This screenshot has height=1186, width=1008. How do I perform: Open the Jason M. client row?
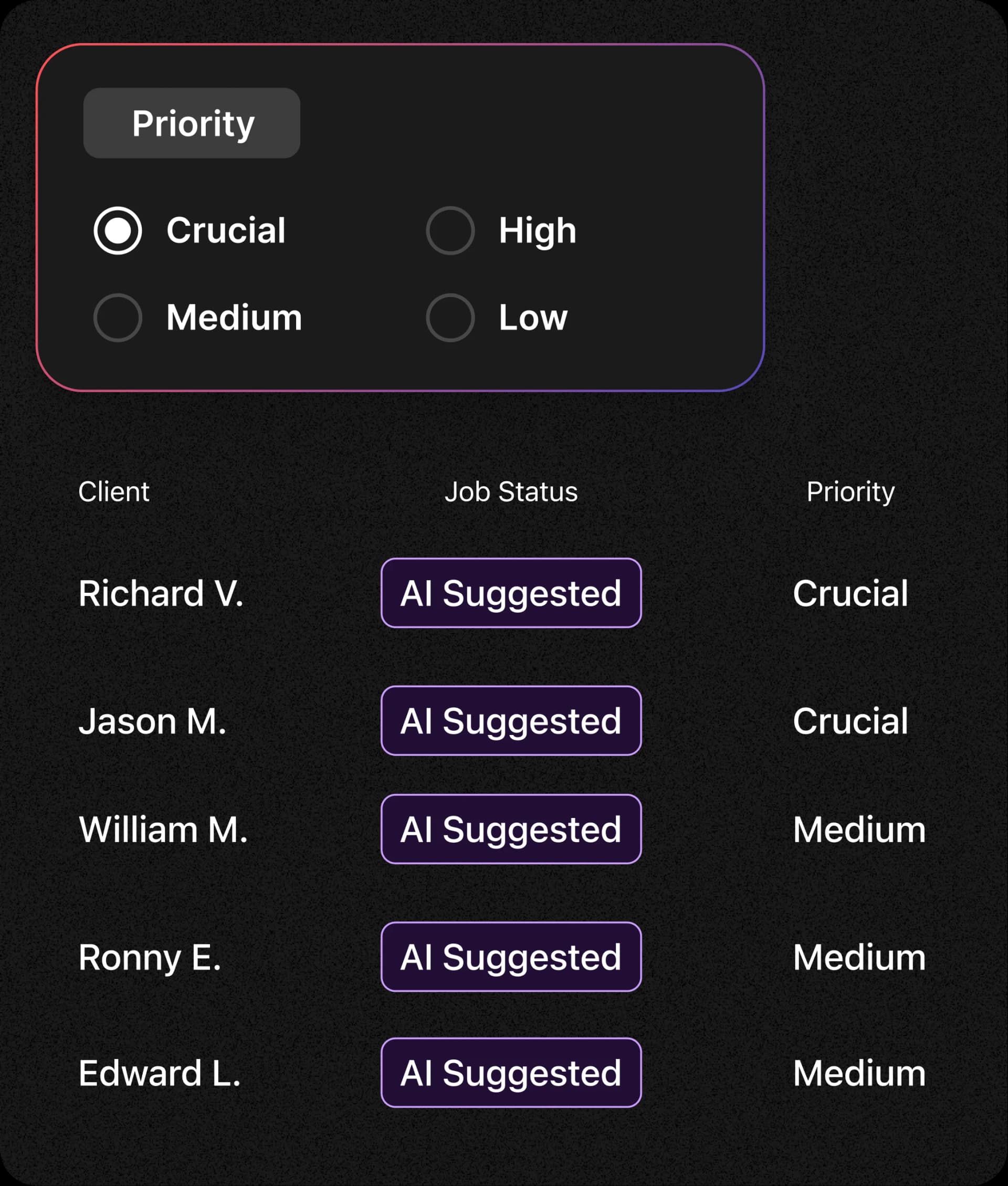click(153, 721)
